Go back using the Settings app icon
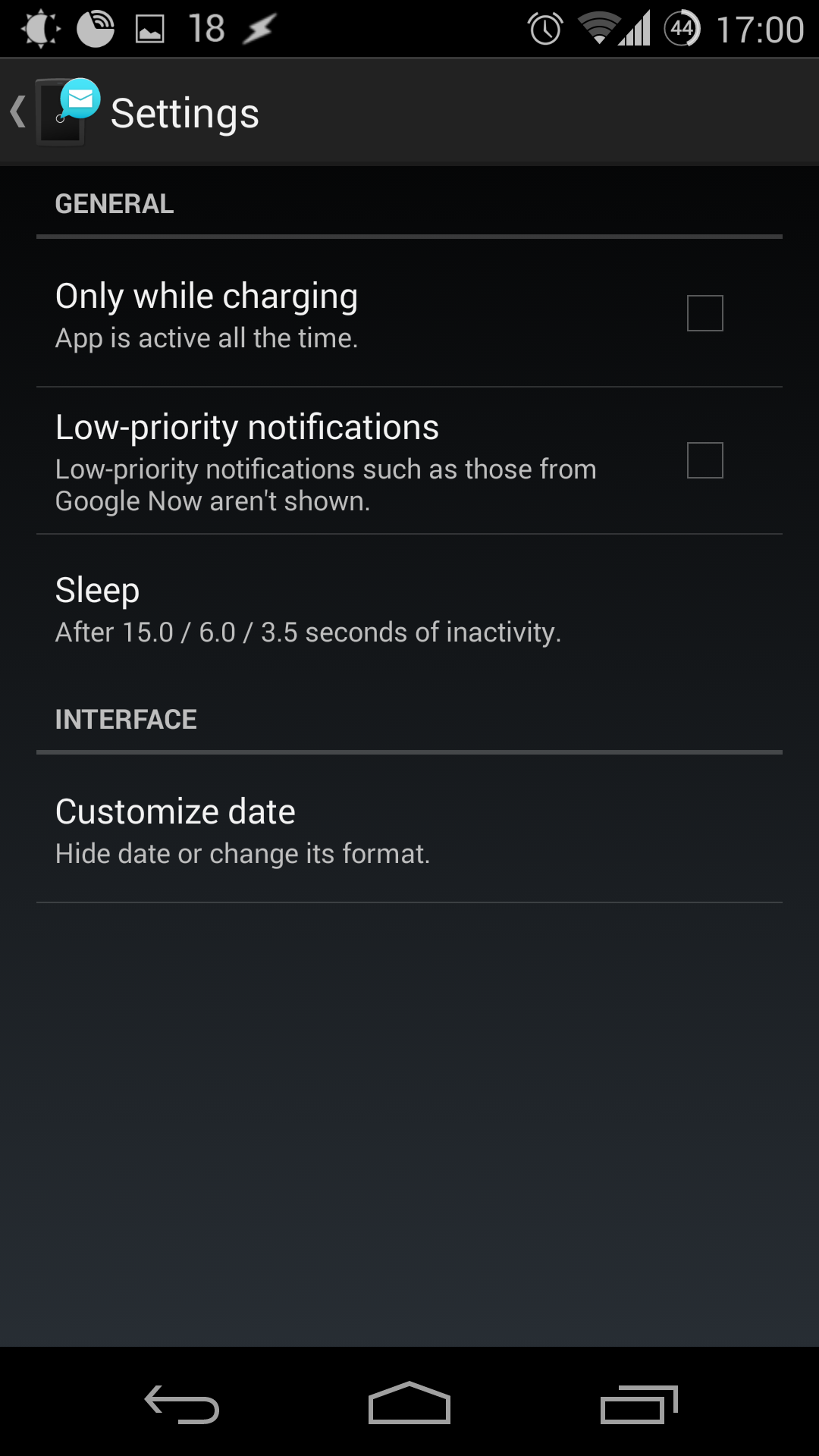The height and width of the screenshot is (1456, 819). click(x=67, y=112)
